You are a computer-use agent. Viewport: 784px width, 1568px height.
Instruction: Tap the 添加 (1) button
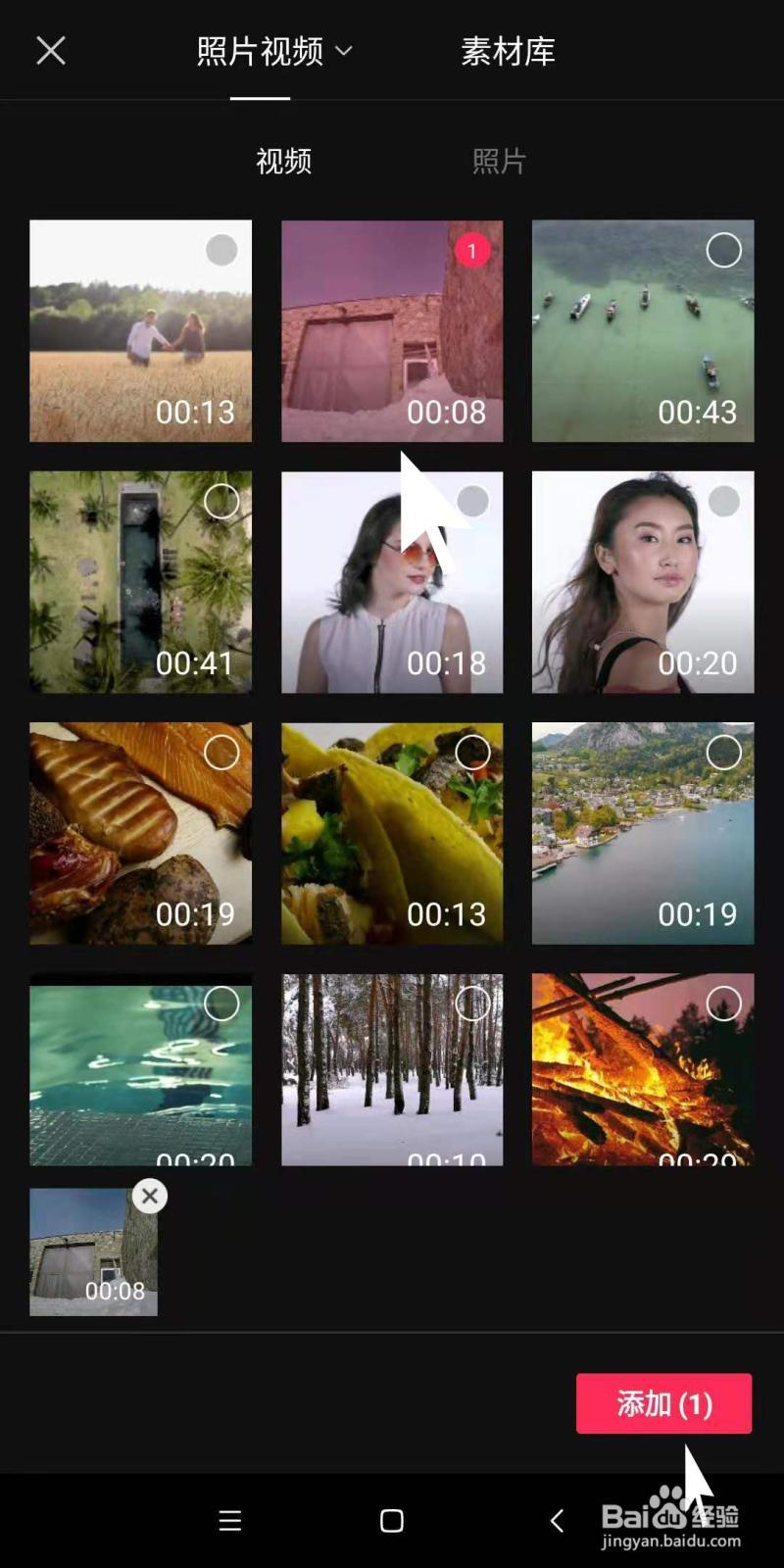[663, 1403]
